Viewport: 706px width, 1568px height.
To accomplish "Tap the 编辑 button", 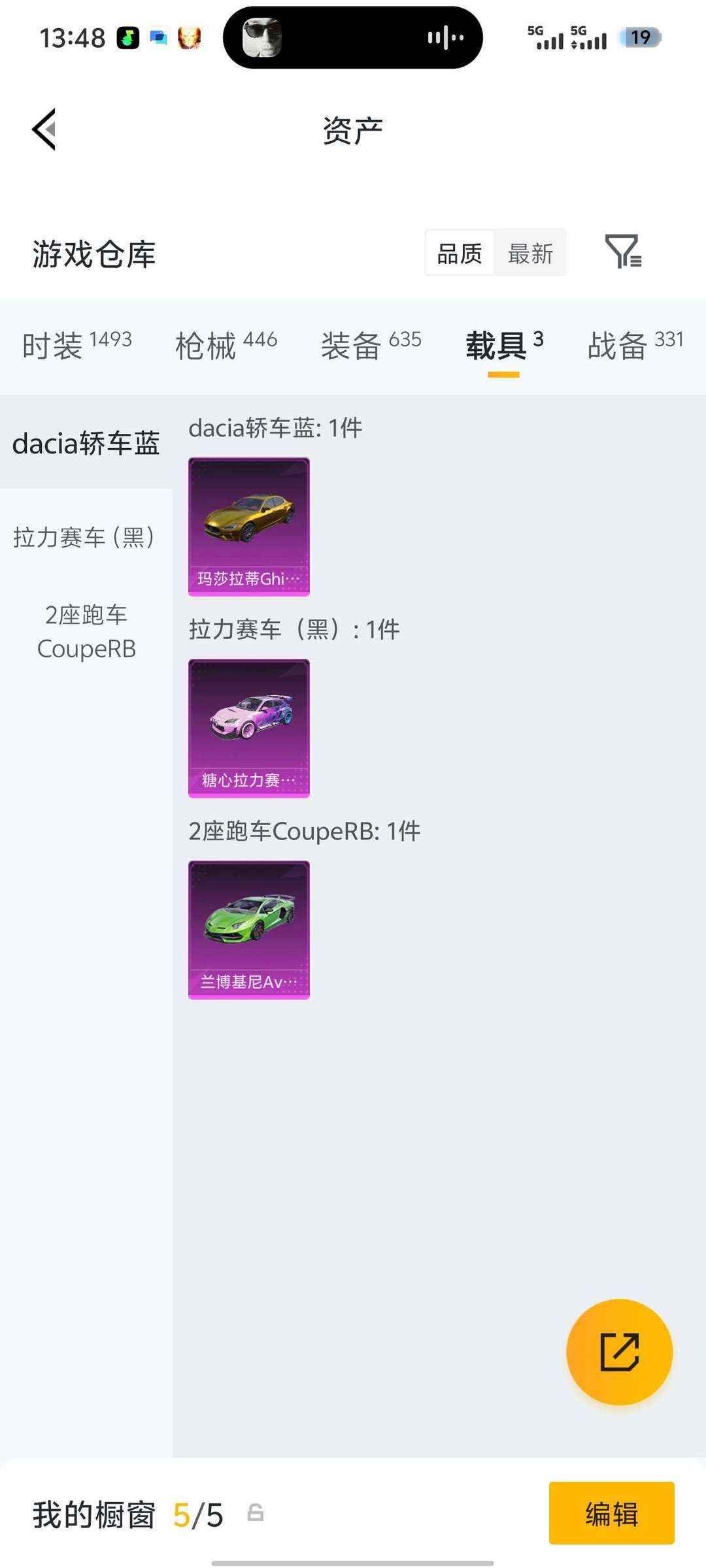I will pyautogui.click(x=611, y=1513).
